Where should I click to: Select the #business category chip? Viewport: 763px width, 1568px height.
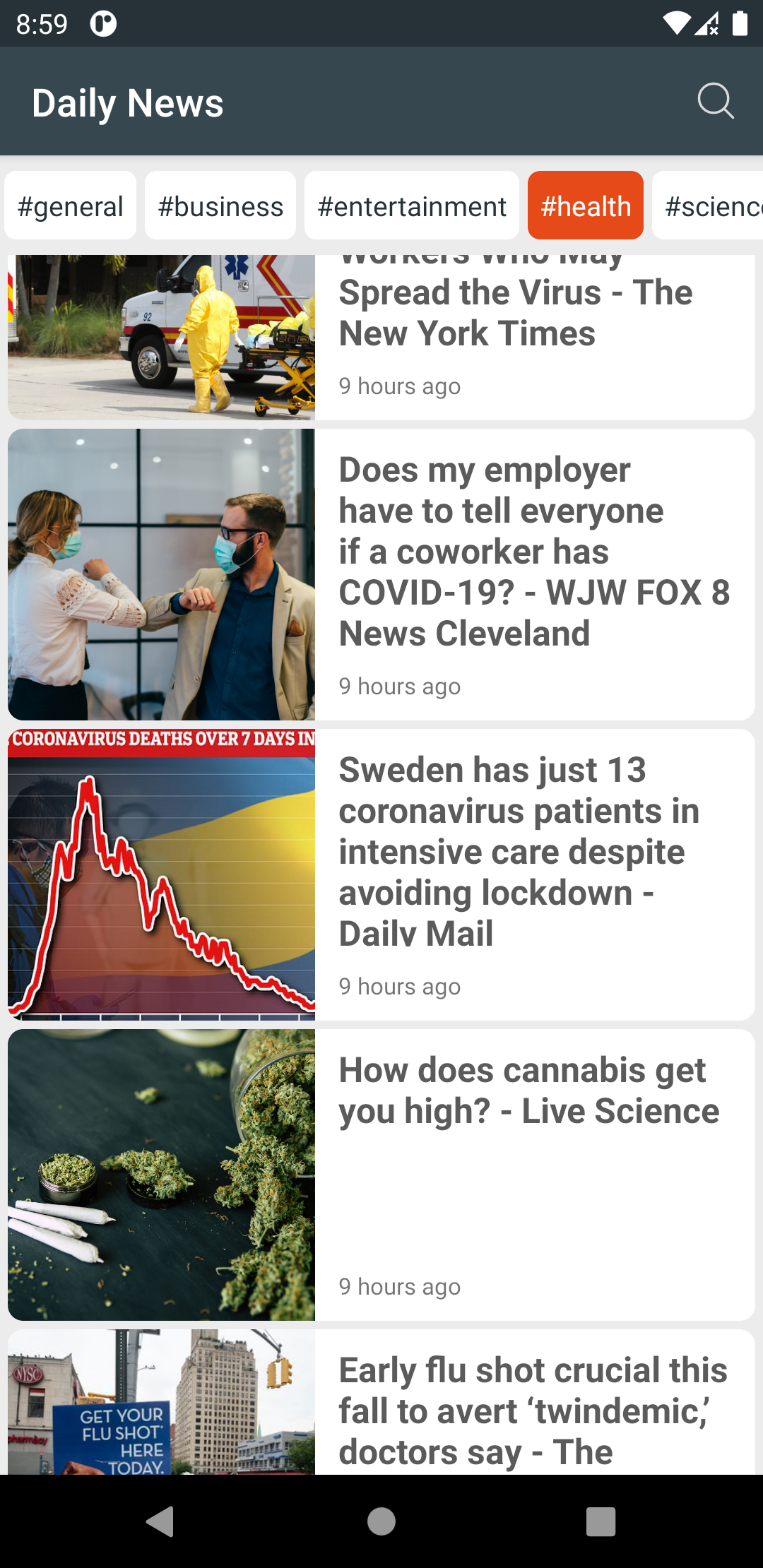pyautogui.click(x=220, y=206)
